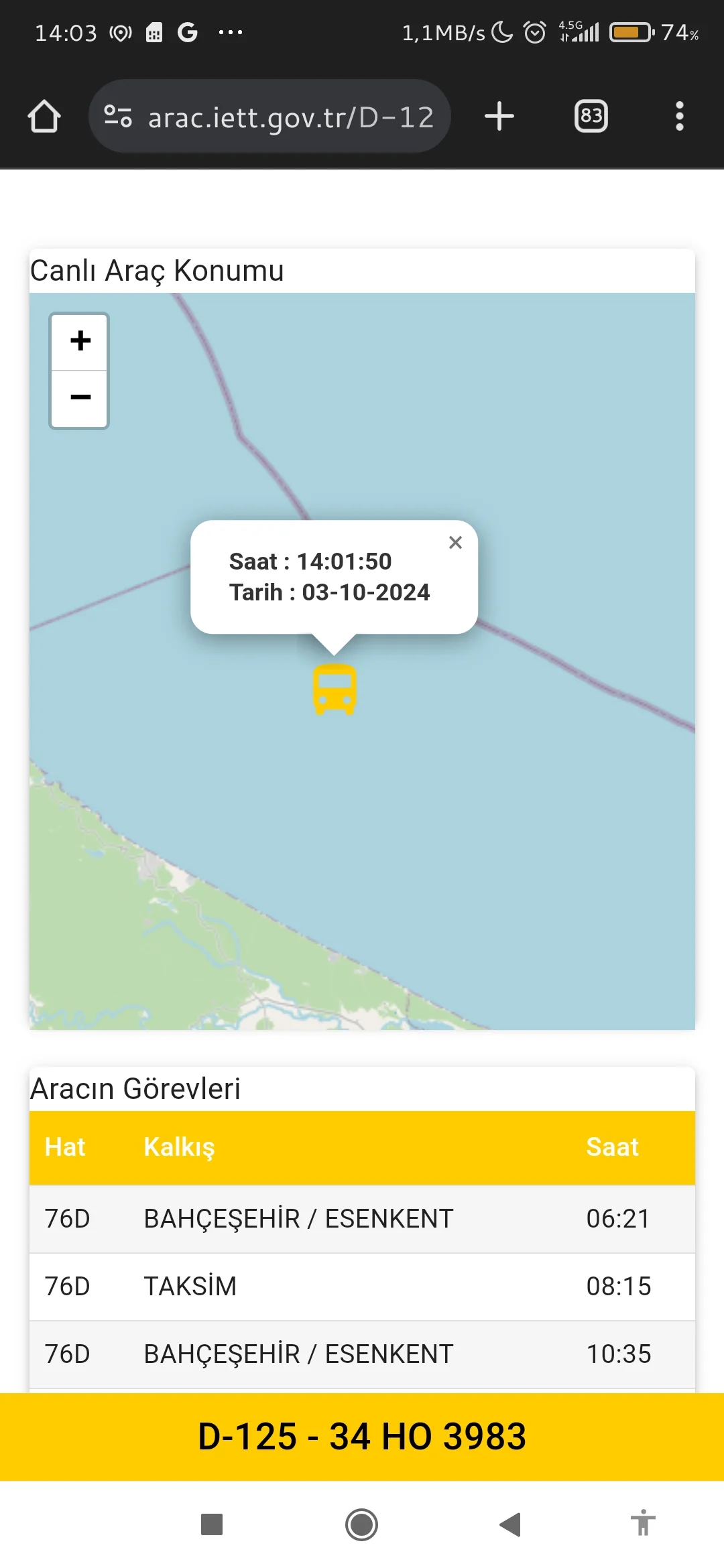Tap the system back button
Image resolution: width=724 pixels, height=1568 pixels.
[x=511, y=1524]
